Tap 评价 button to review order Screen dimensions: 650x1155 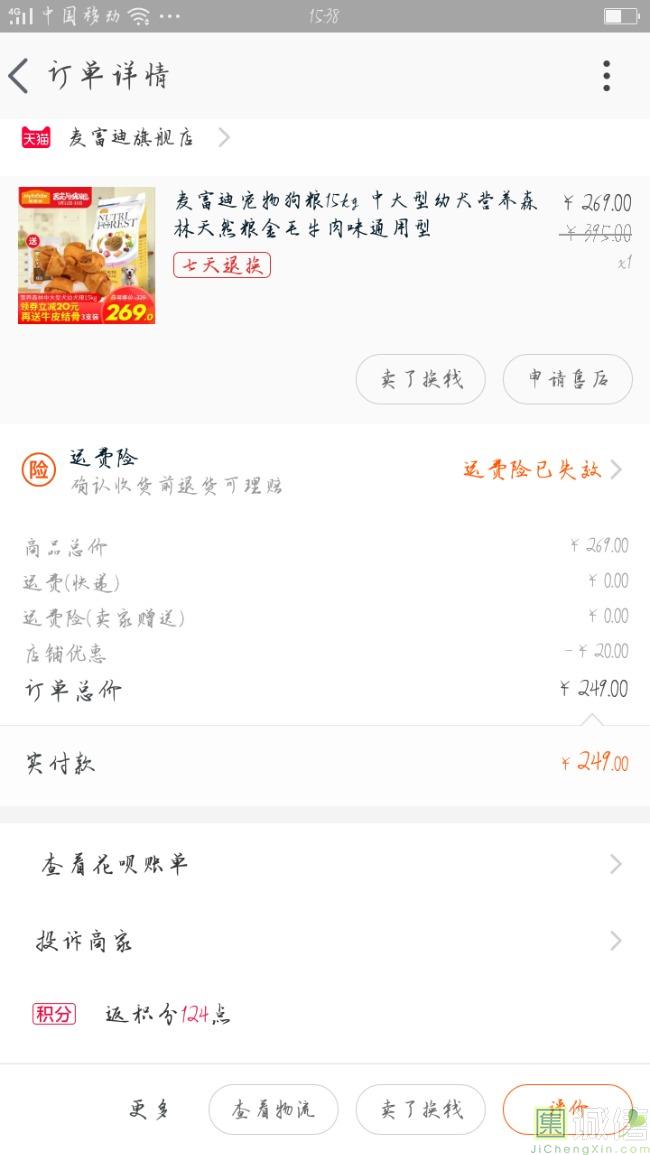(x=567, y=1108)
